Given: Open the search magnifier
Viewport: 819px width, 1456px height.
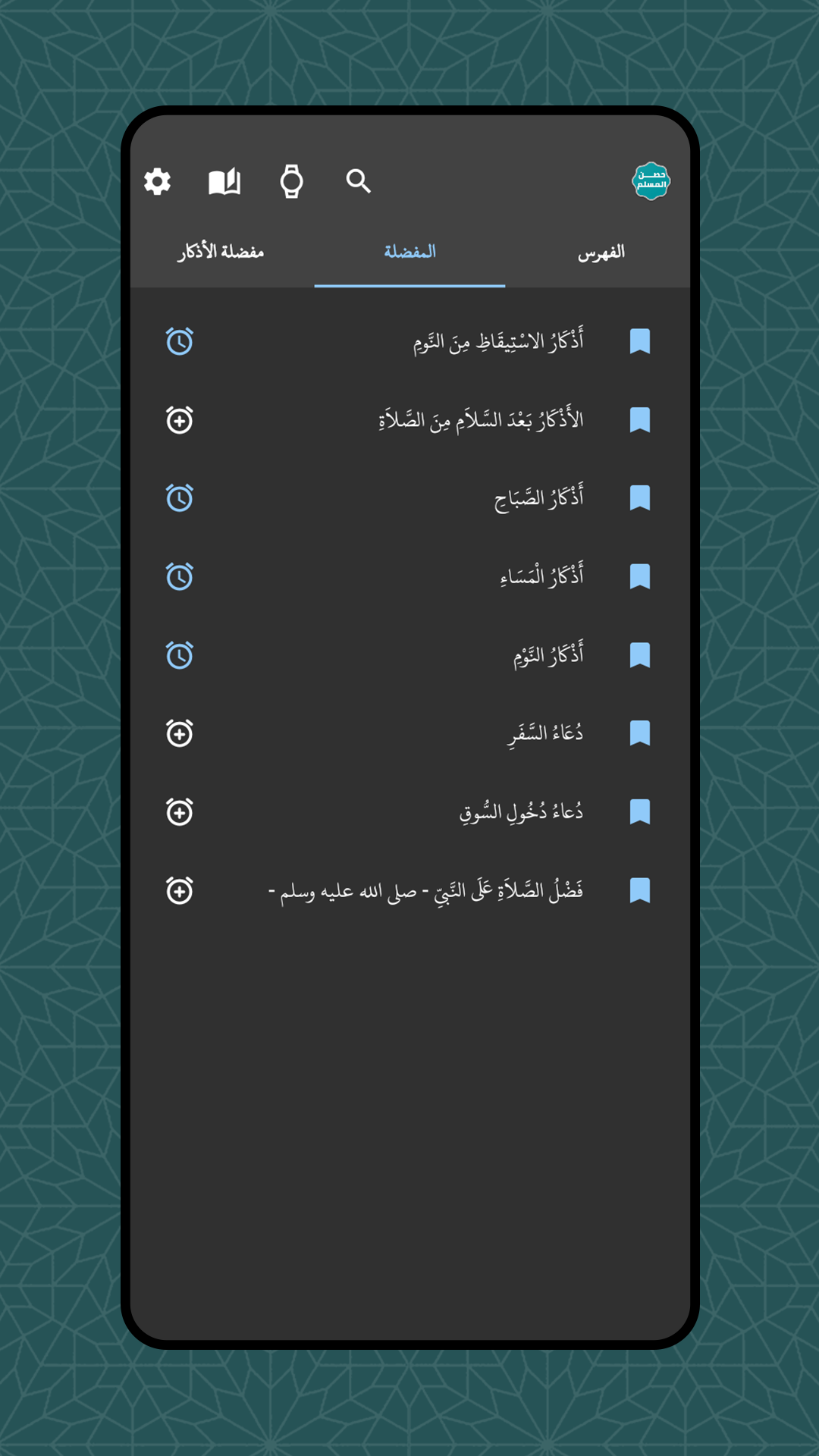Looking at the screenshot, I should click(358, 182).
